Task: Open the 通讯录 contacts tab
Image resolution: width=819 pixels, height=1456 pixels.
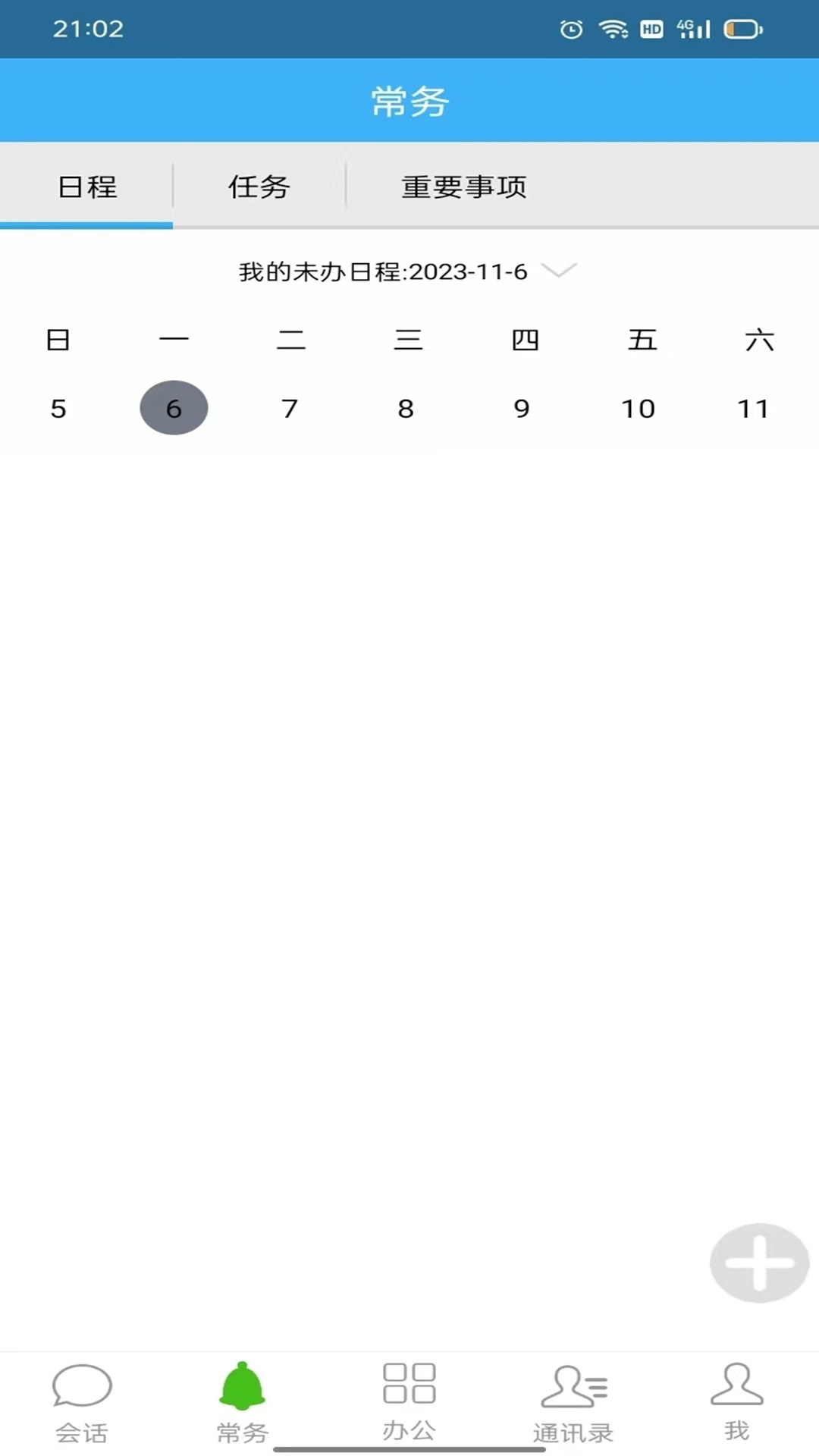Action: [573, 1402]
